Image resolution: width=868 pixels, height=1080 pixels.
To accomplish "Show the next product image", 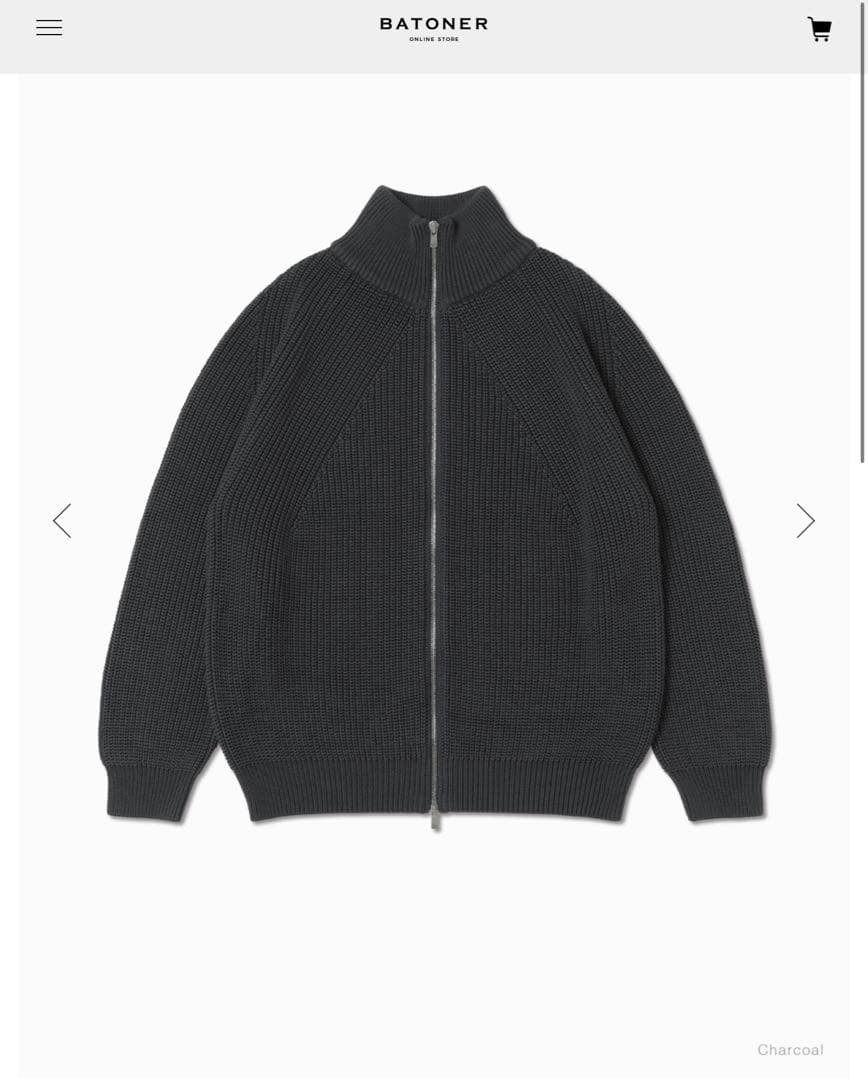I will [805, 521].
